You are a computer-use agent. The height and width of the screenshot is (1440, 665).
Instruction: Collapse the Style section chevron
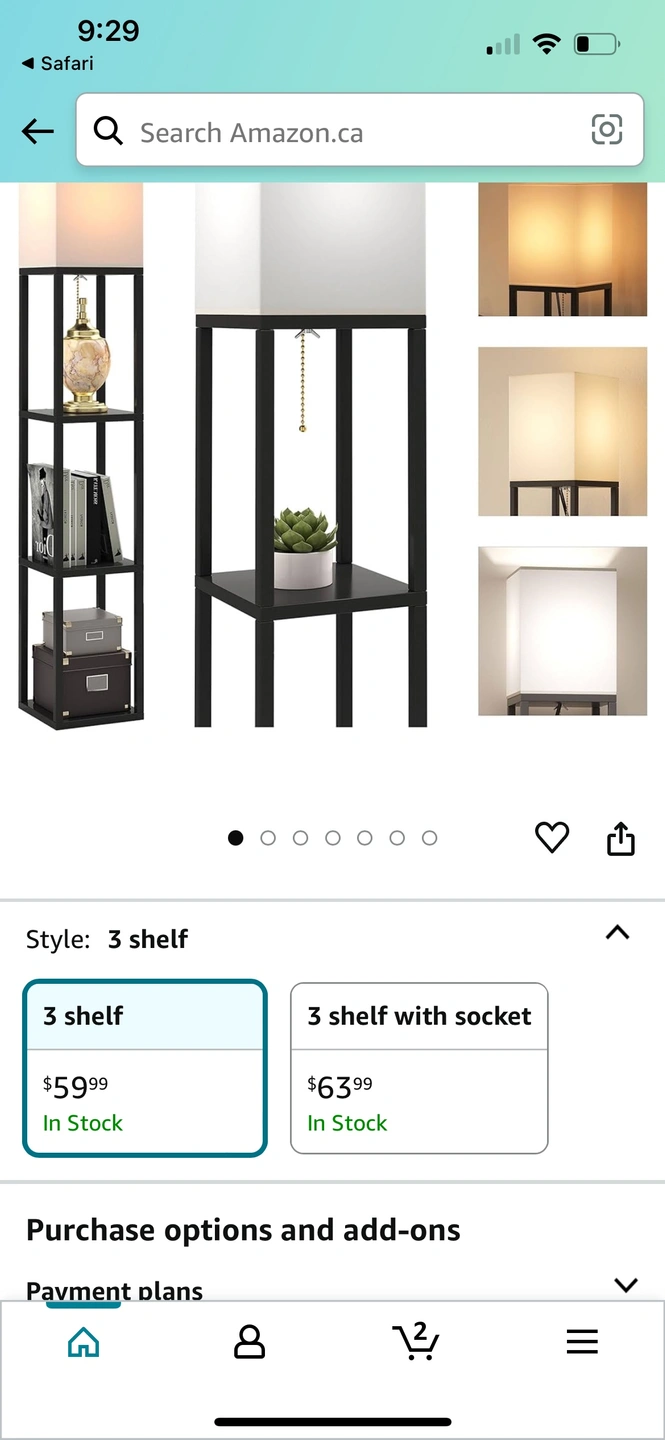[617, 933]
